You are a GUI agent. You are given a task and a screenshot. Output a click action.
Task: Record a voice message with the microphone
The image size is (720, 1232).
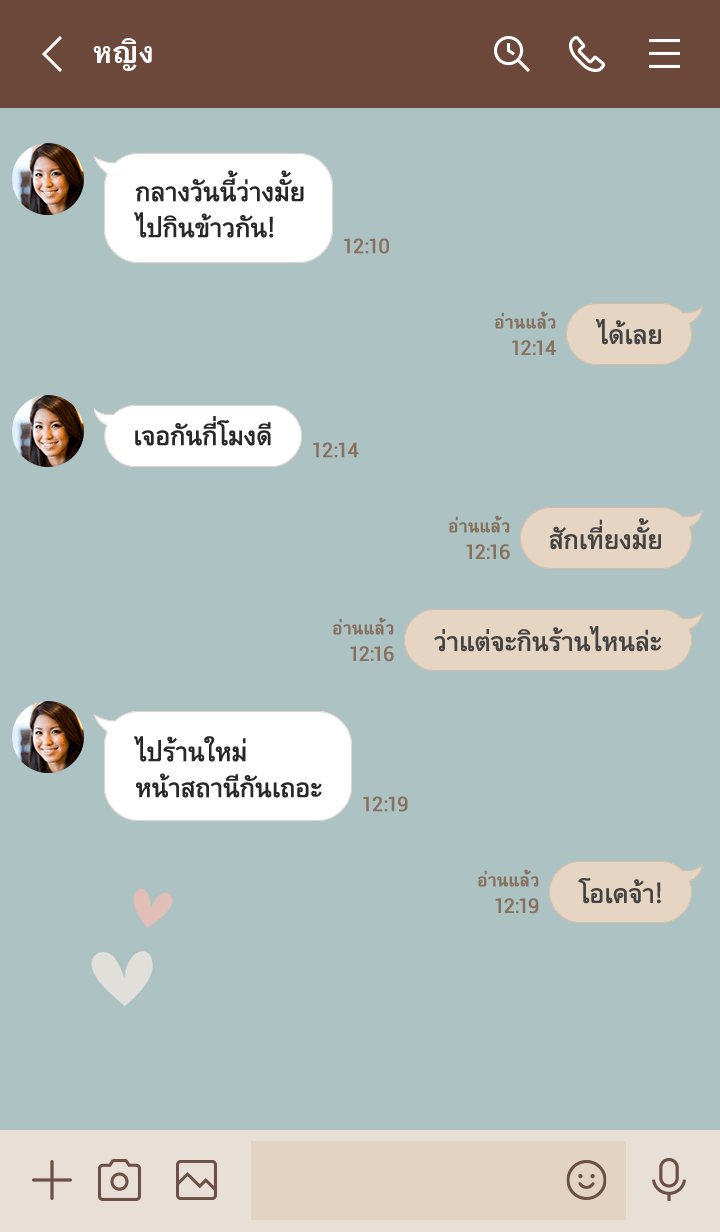coord(669,1181)
